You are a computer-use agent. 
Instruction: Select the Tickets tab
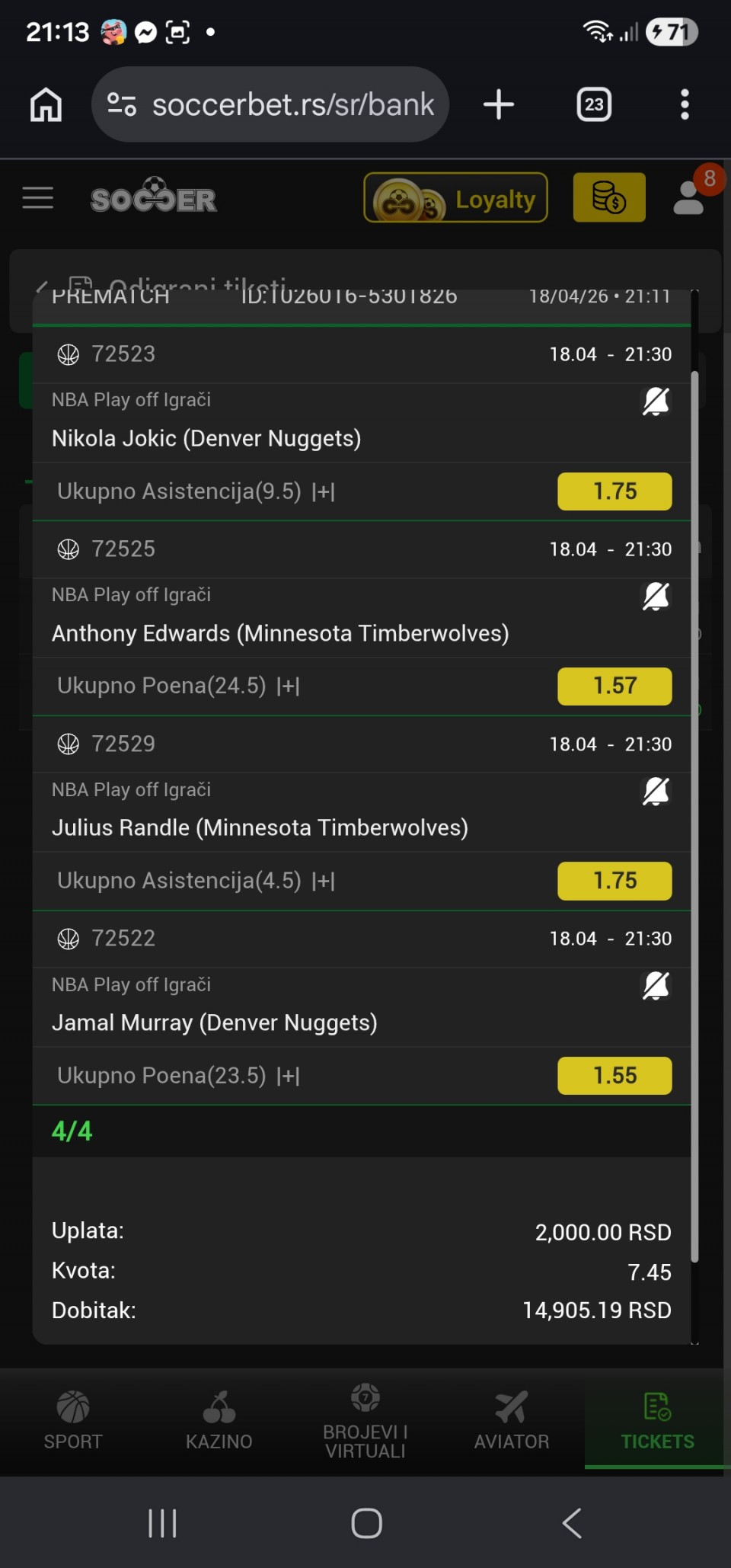click(x=657, y=1421)
